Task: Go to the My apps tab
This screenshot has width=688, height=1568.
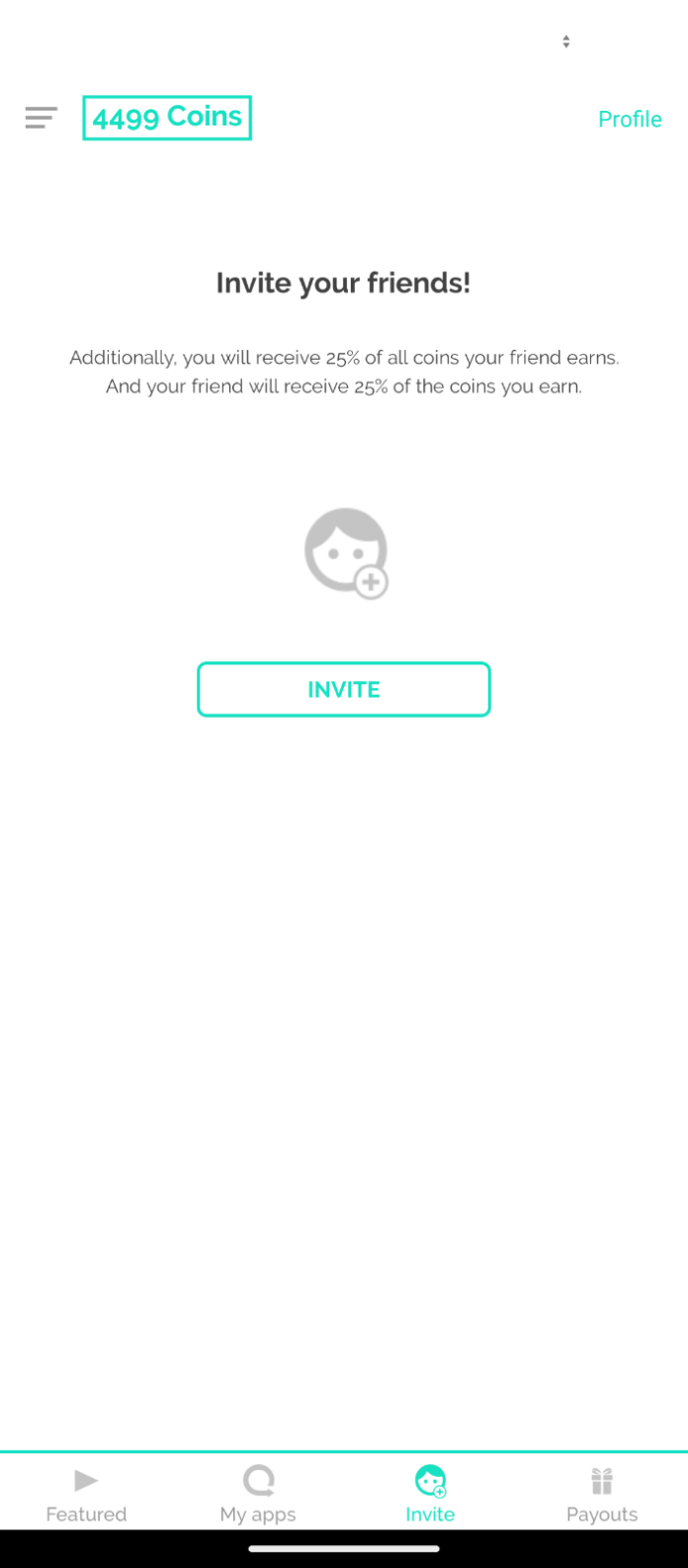Action: pos(258,1495)
